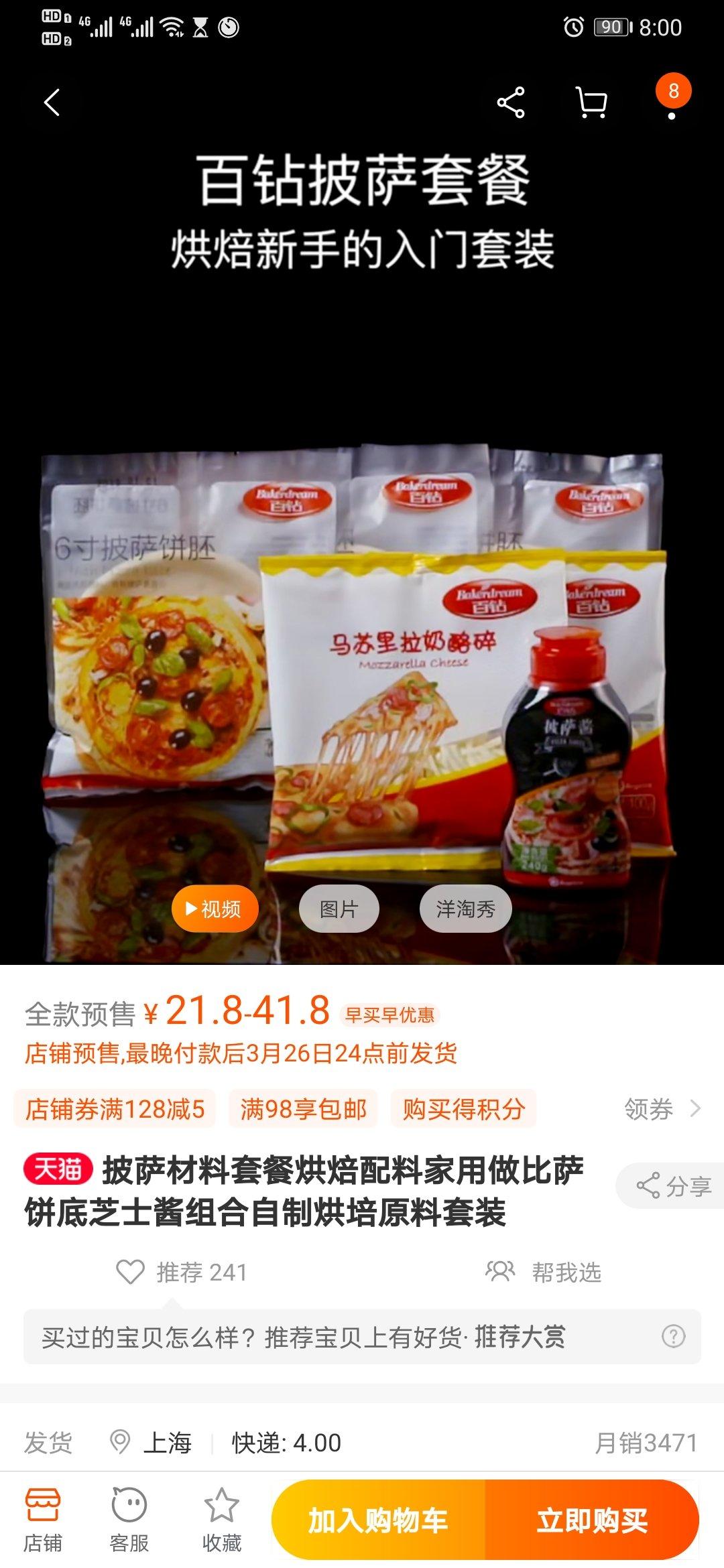Open the 店铺券满128减5 coupon chip
Screen dimensions: 724x1568
(x=115, y=1109)
